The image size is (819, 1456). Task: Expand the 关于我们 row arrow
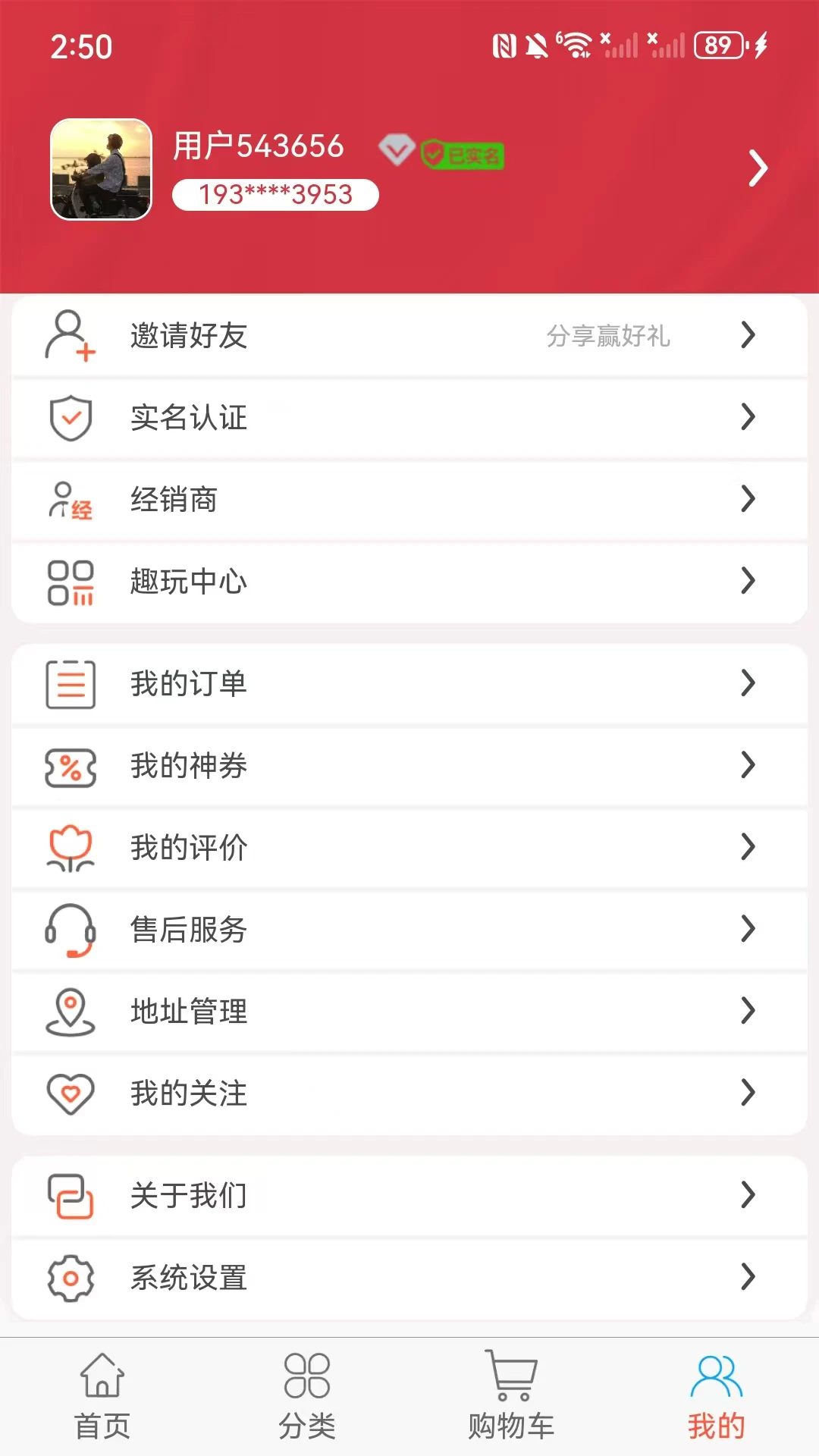(x=749, y=1194)
